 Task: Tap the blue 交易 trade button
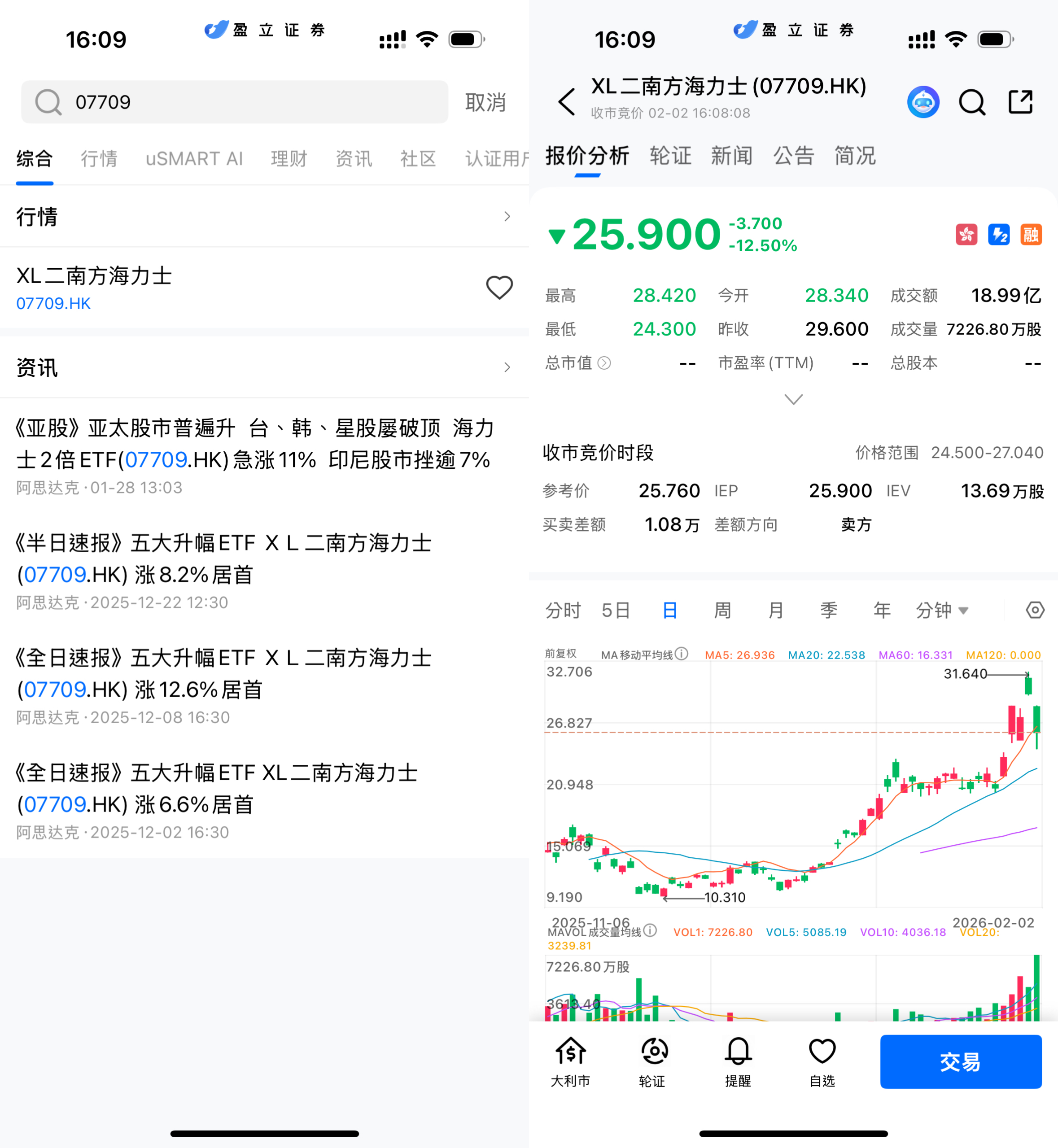pos(960,1061)
